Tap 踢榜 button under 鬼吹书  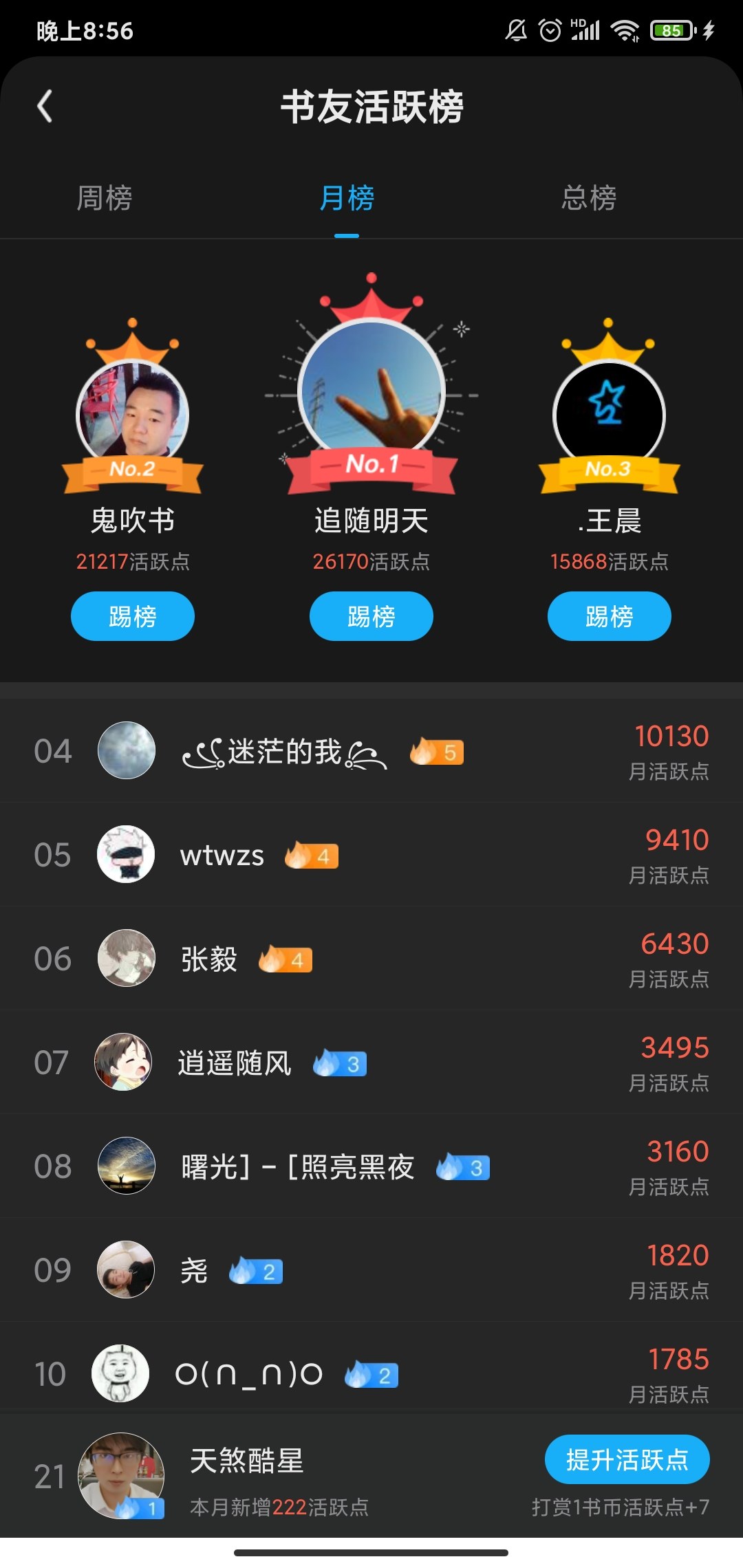click(133, 616)
